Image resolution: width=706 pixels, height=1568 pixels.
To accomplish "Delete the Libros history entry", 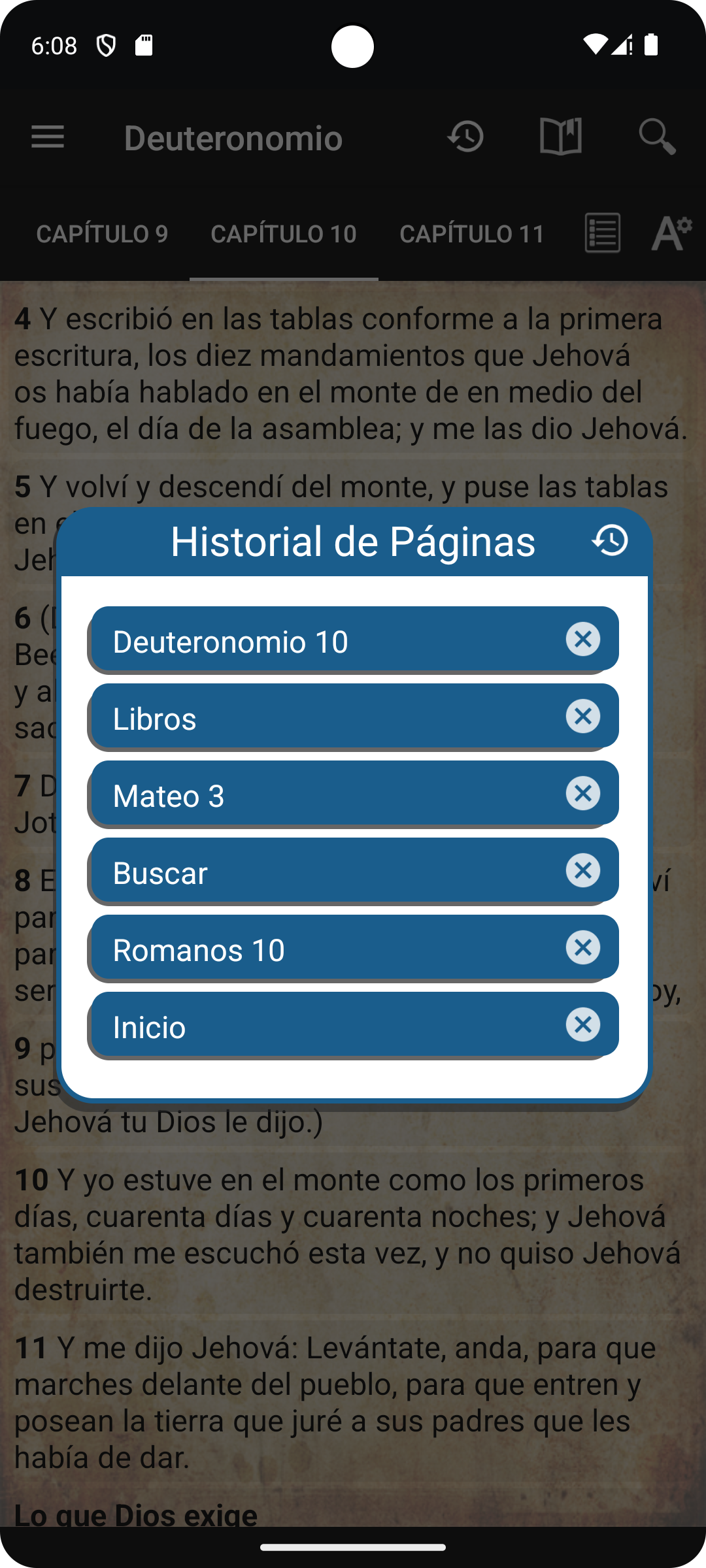I will [x=583, y=716].
